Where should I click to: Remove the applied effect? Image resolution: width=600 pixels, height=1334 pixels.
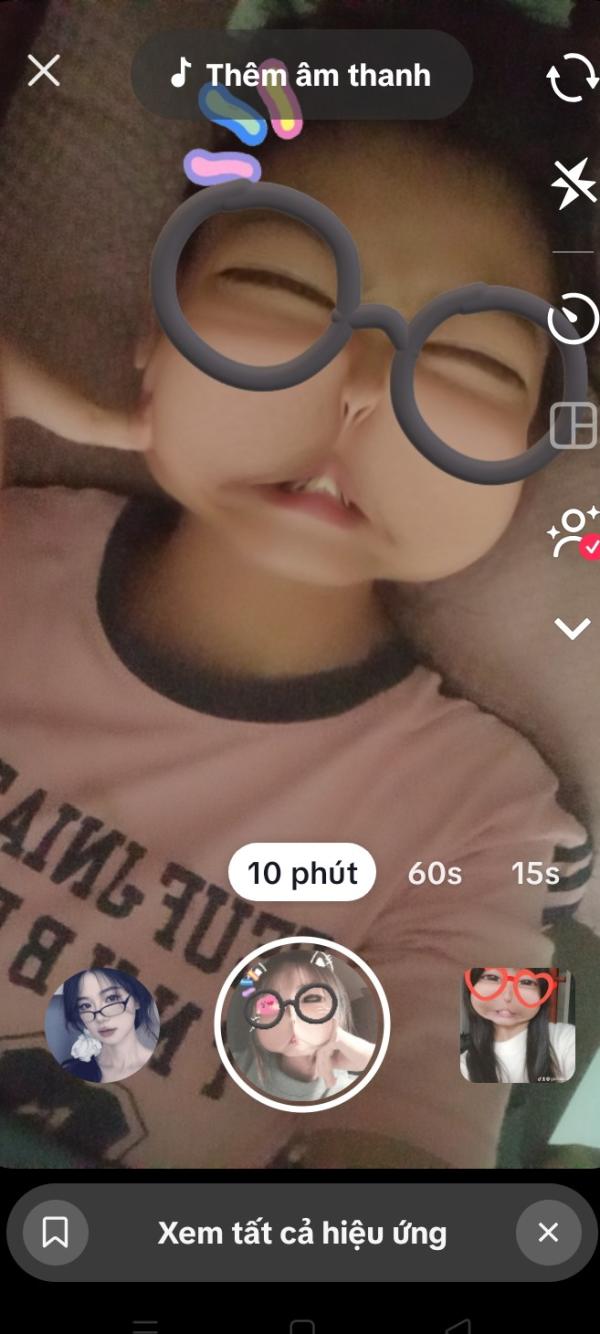(548, 1233)
